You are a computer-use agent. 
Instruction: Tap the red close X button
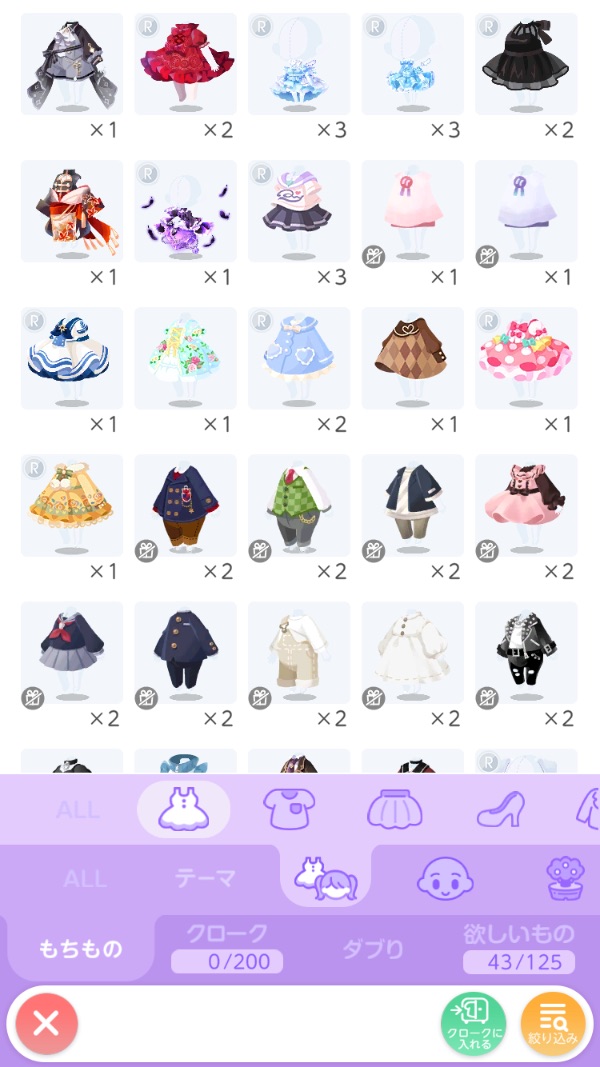click(x=46, y=1023)
